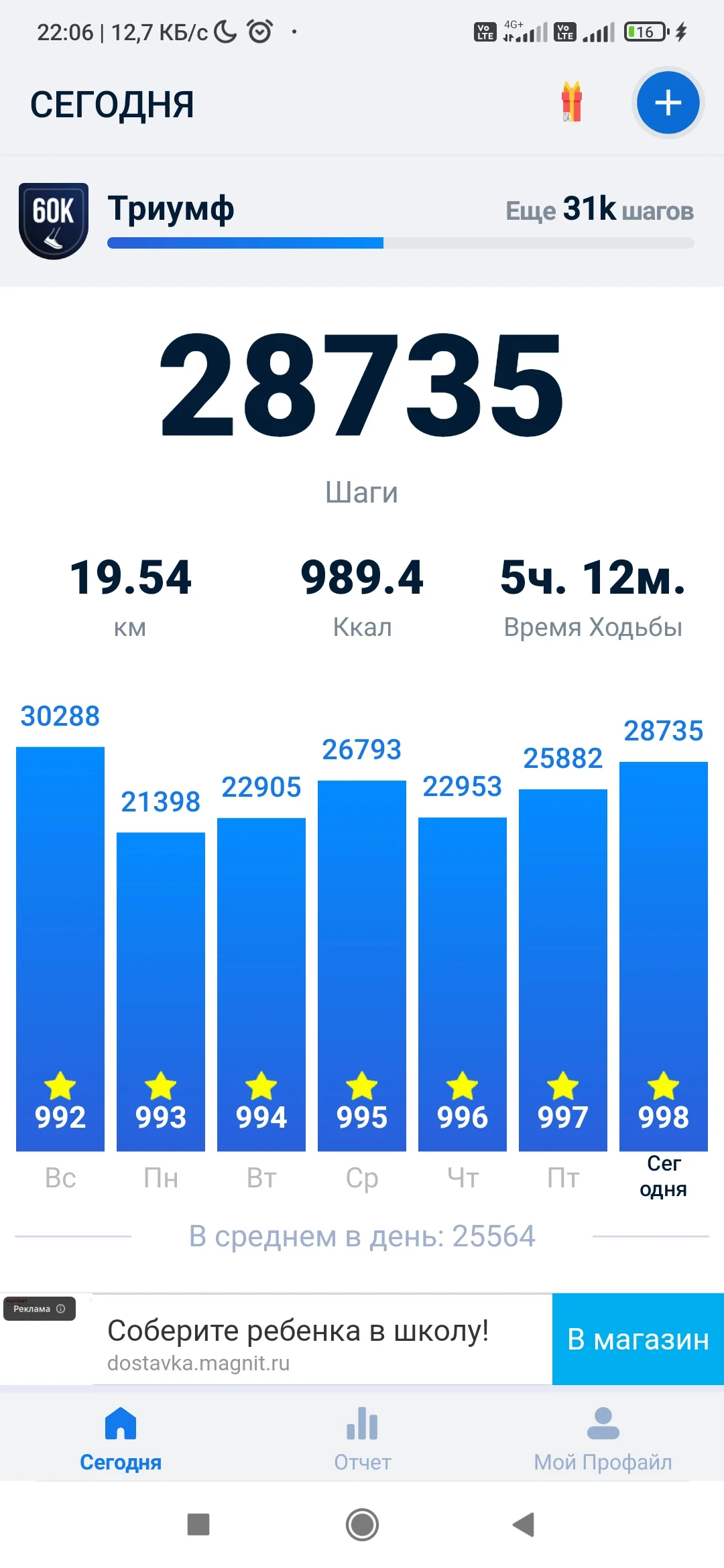Tap the blue plus button
Viewport: 724px width, 1568px height.
pyautogui.click(x=668, y=103)
